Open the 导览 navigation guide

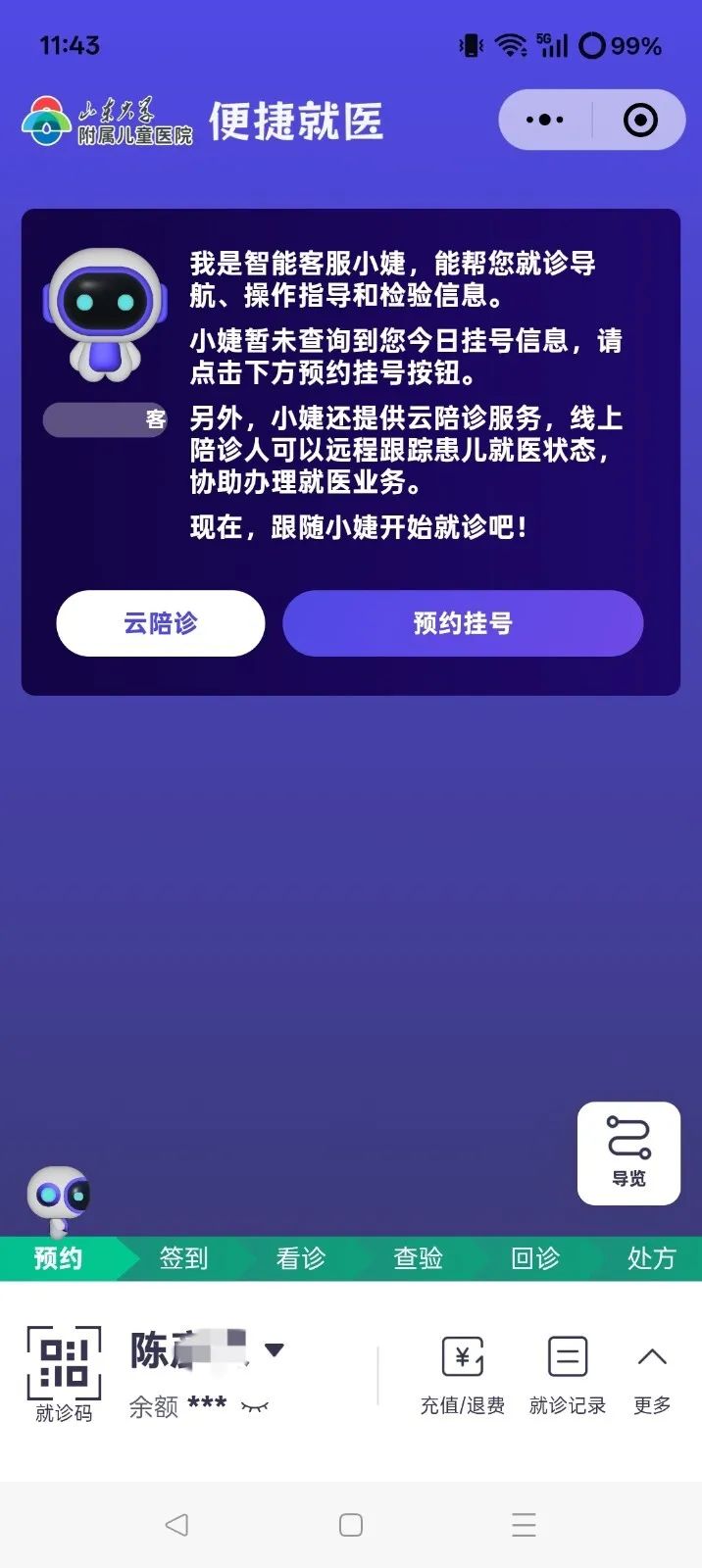628,1152
